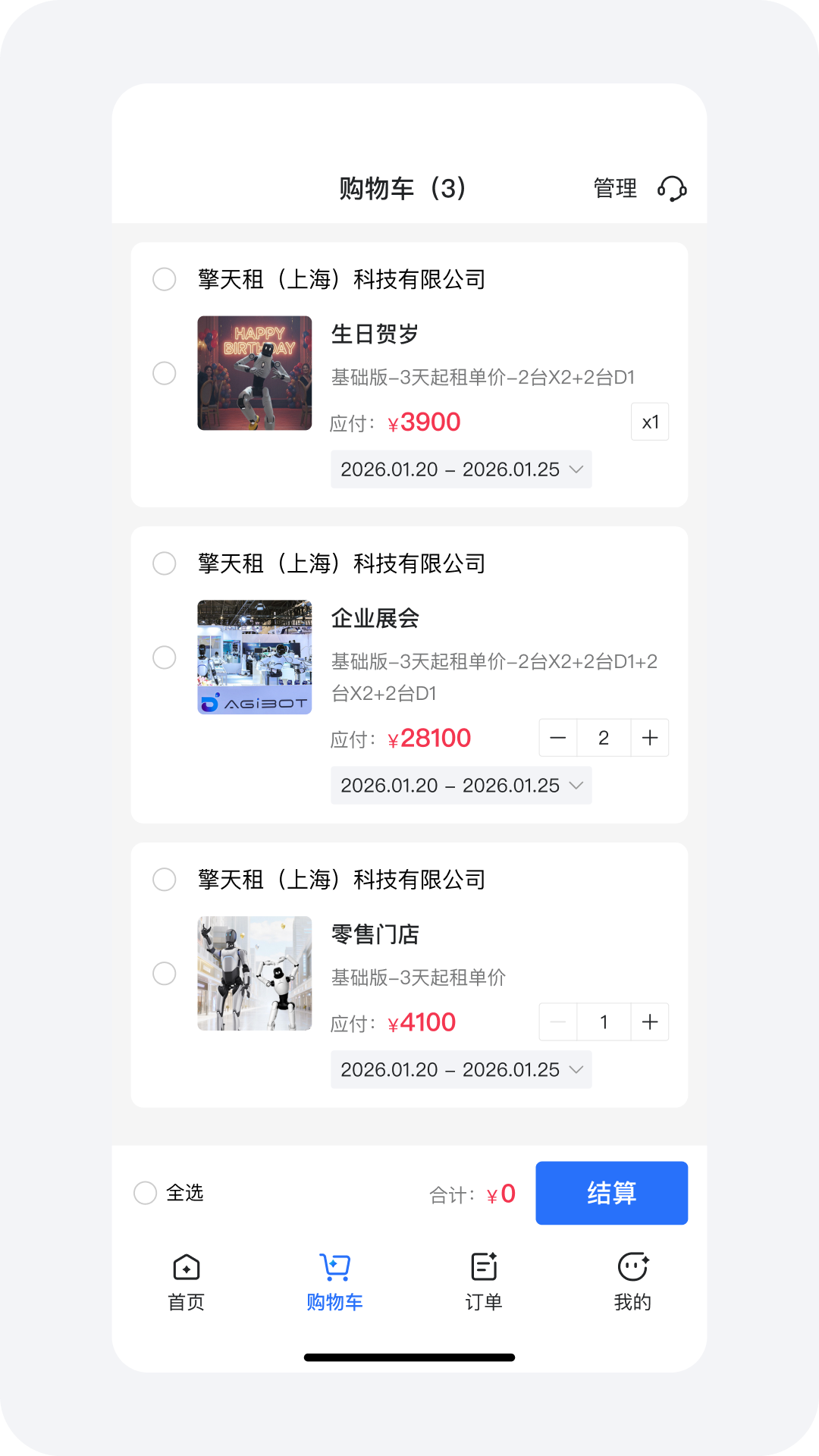
Task: Switch to the 我的 tab
Action: pos(632,1282)
